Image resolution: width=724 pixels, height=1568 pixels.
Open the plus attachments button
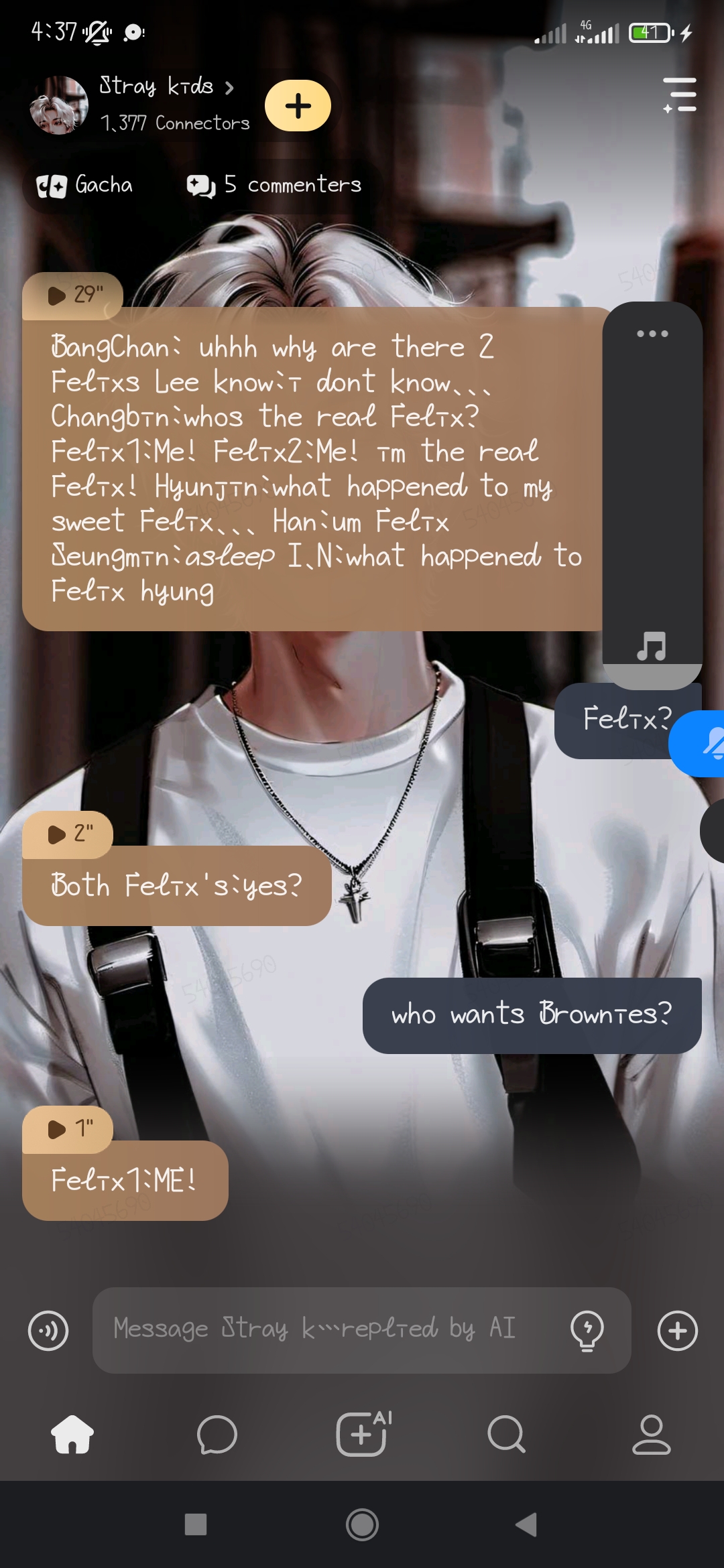click(678, 1330)
